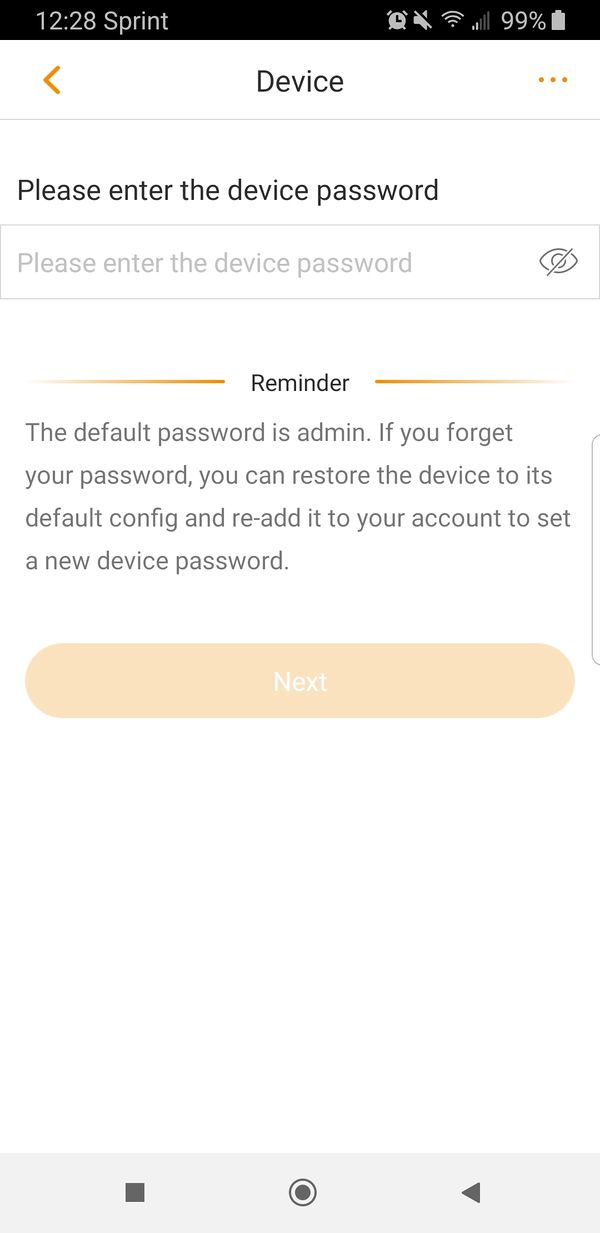Toggle password visibility eye icon
The height and width of the screenshot is (1233, 600).
[558, 262]
